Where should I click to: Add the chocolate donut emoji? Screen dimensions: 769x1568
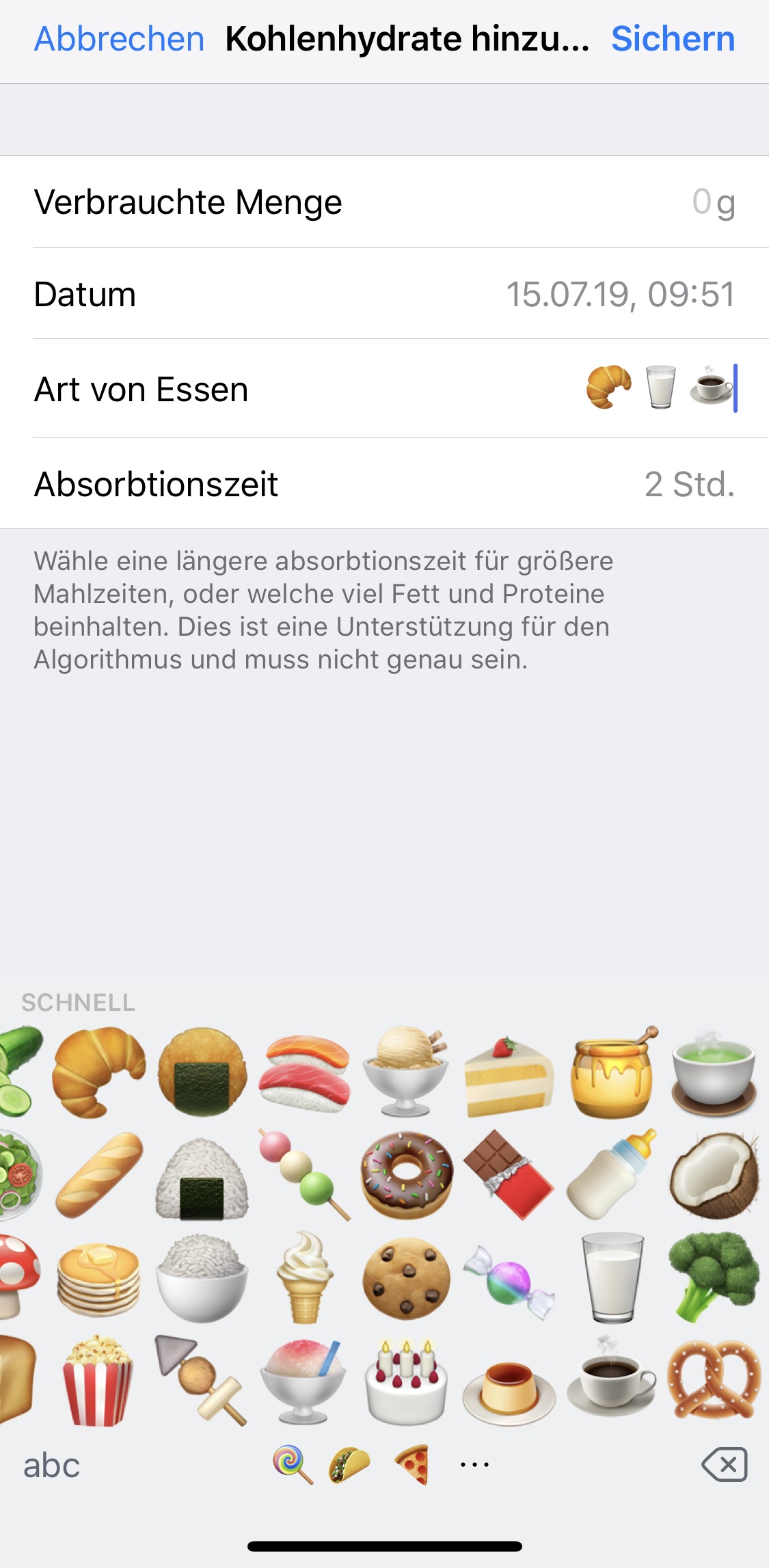[x=407, y=1175]
